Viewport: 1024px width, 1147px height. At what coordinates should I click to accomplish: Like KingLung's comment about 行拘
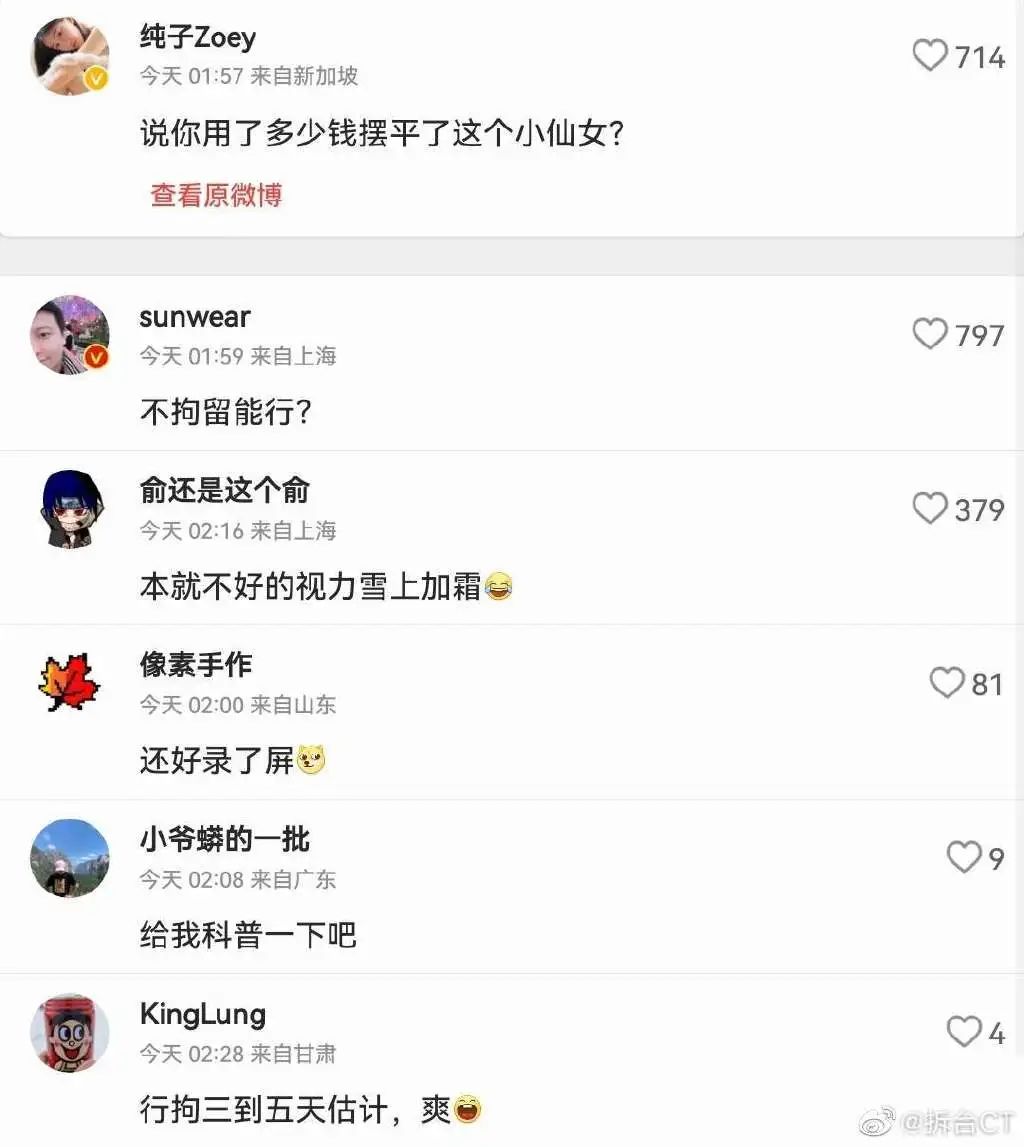click(x=962, y=1030)
